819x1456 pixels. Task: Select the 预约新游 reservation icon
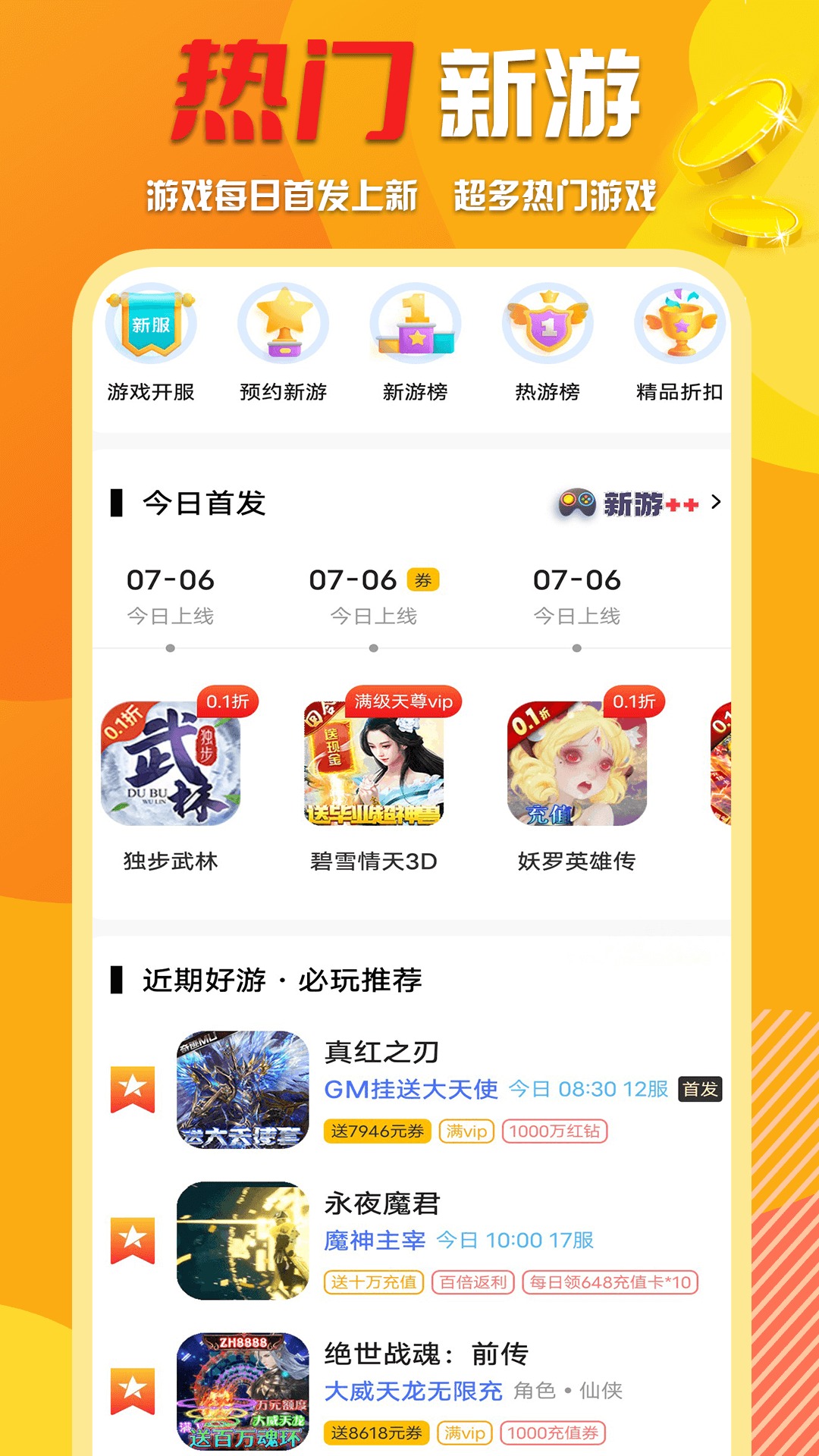281,322
